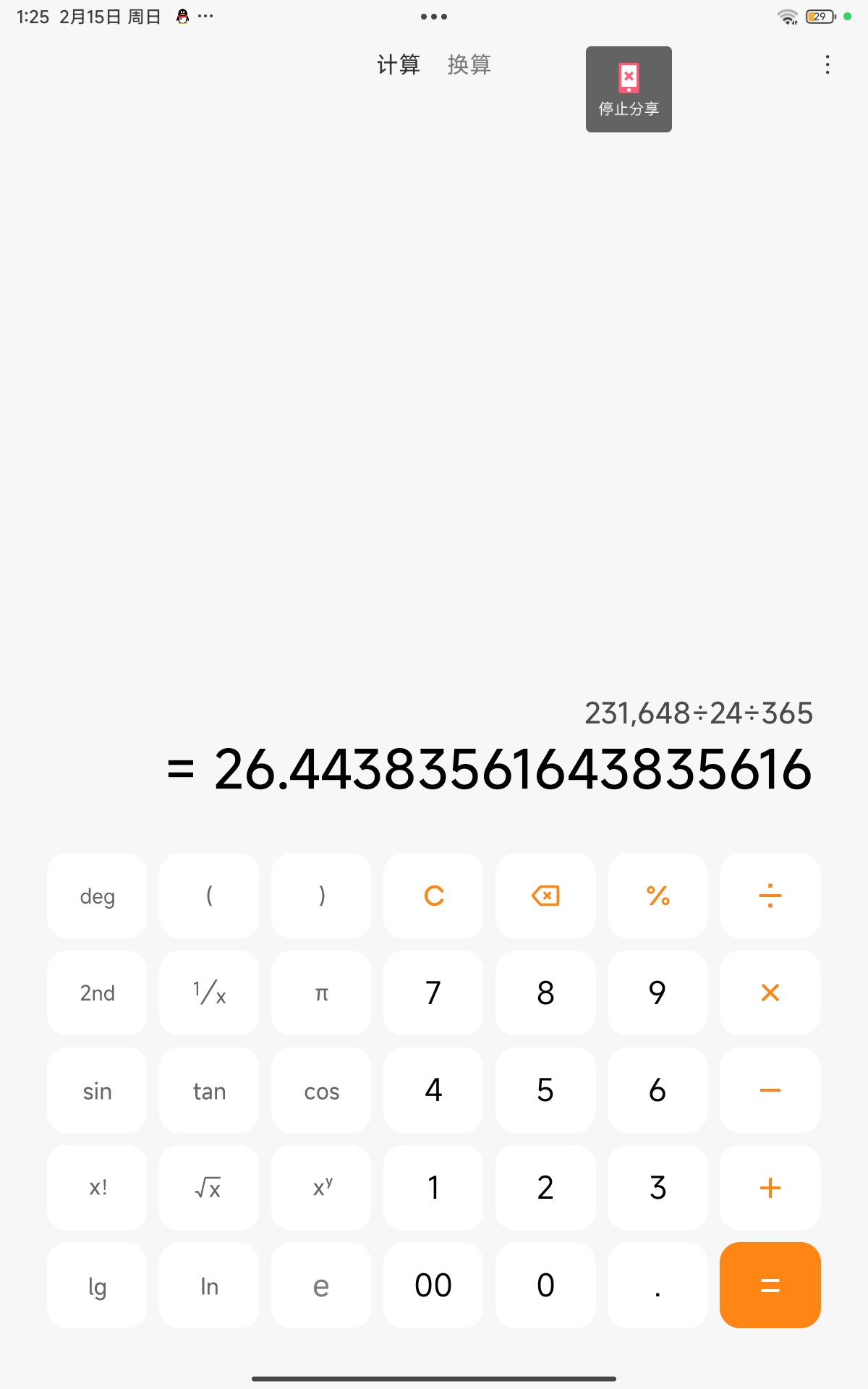This screenshot has height=1389, width=868.
Task: Insert pi constant
Action: coord(321,993)
